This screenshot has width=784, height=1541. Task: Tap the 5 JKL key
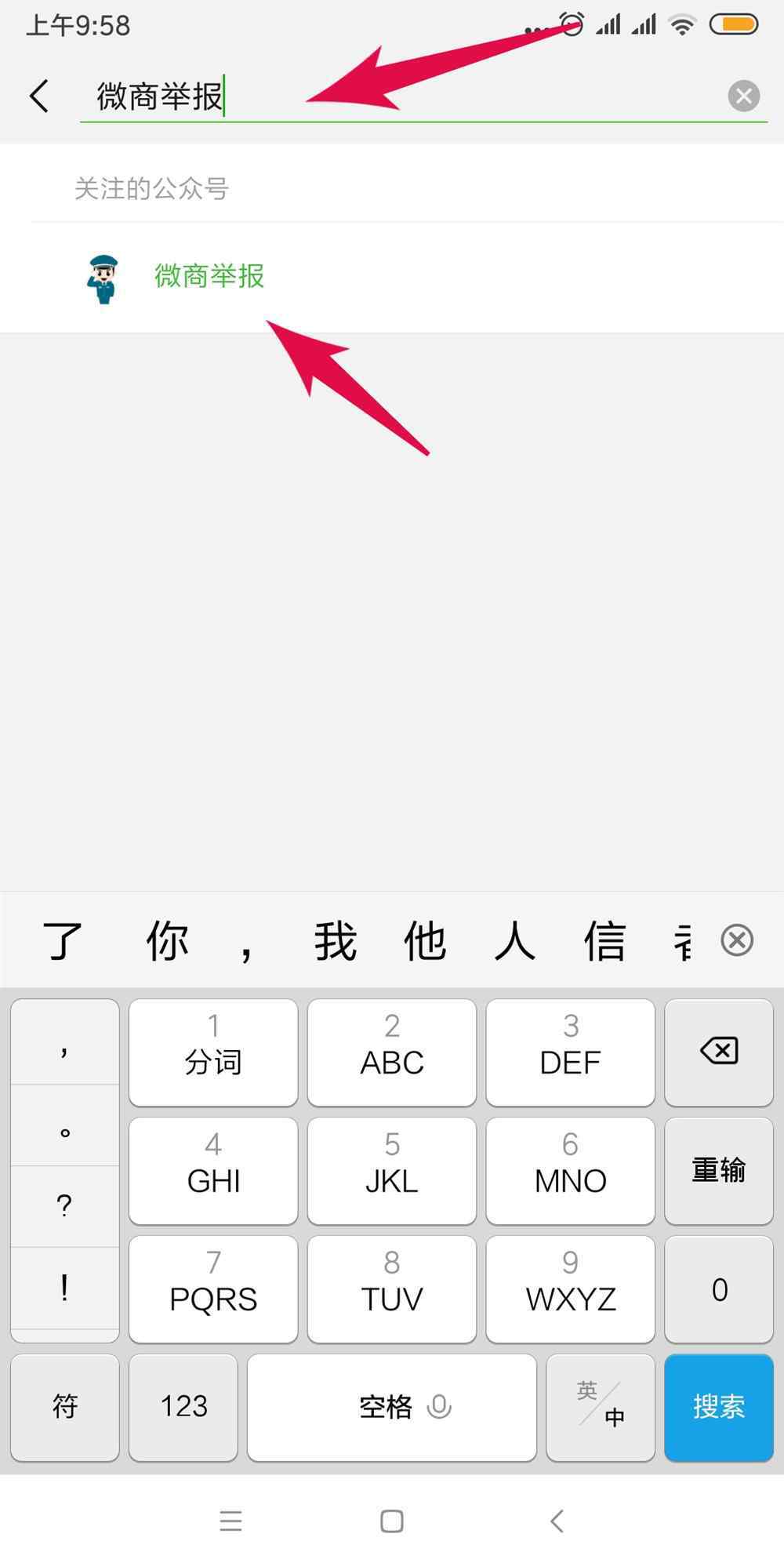(x=392, y=1170)
